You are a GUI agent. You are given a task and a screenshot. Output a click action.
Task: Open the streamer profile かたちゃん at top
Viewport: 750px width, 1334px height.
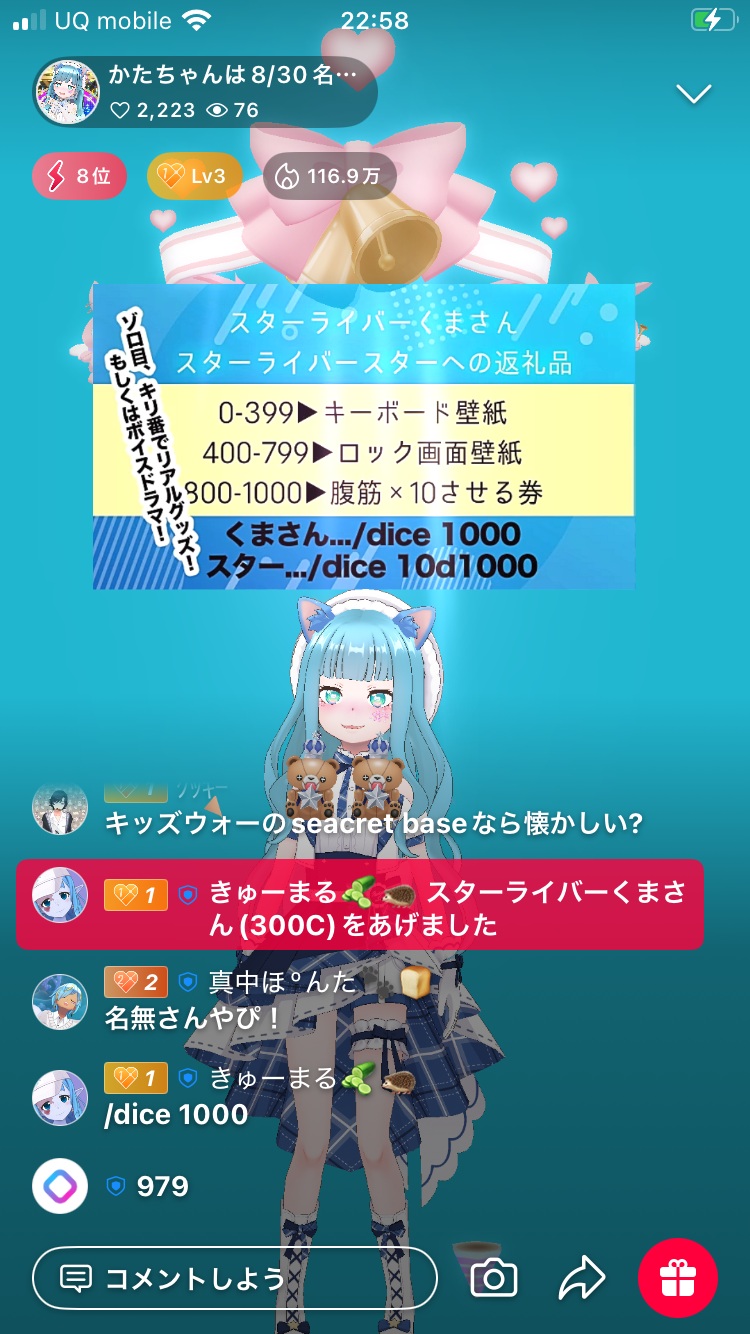(x=68, y=92)
